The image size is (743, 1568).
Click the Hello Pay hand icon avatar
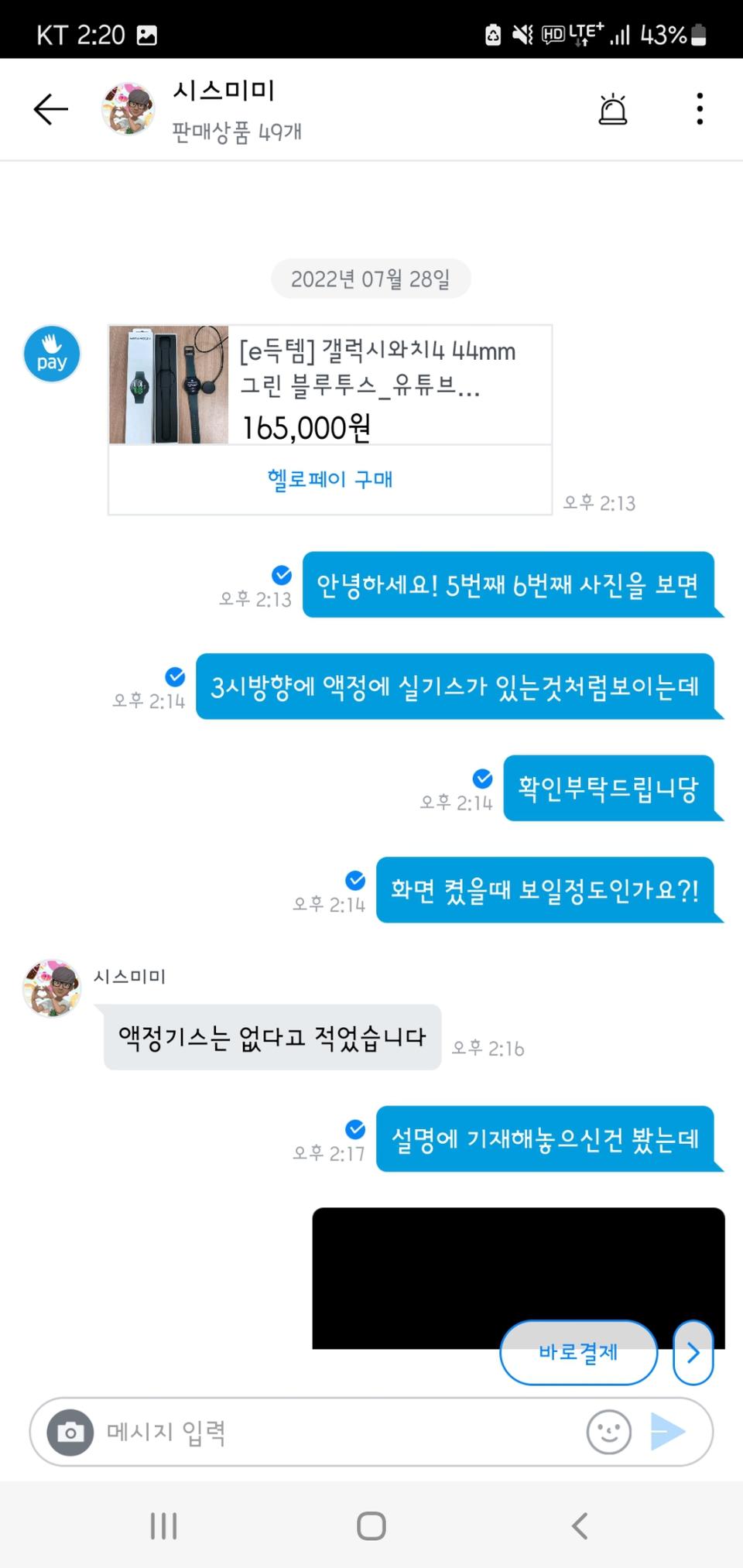click(x=51, y=354)
